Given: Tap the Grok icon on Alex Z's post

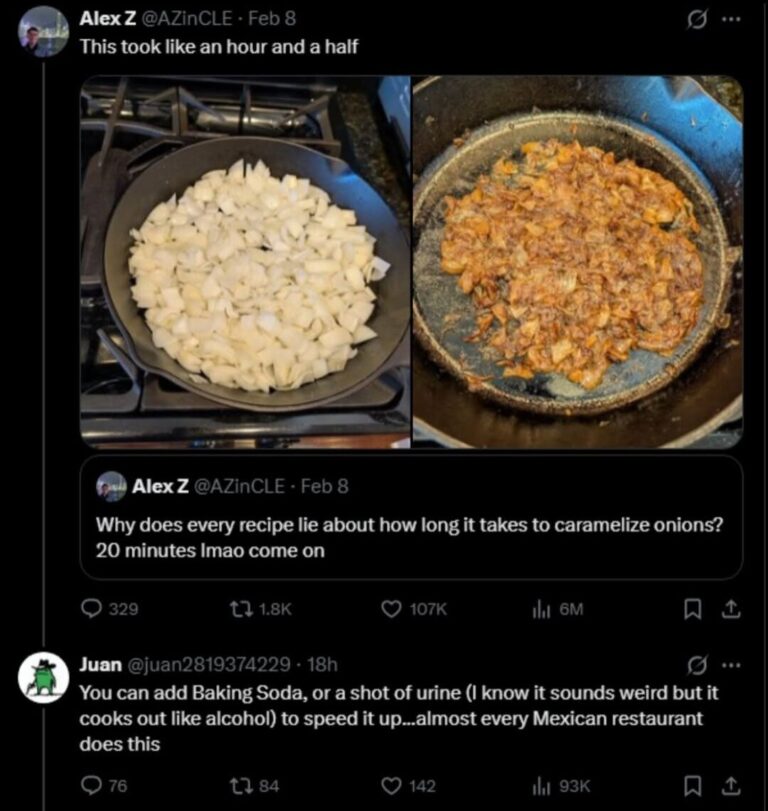Looking at the screenshot, I should 691,19.
